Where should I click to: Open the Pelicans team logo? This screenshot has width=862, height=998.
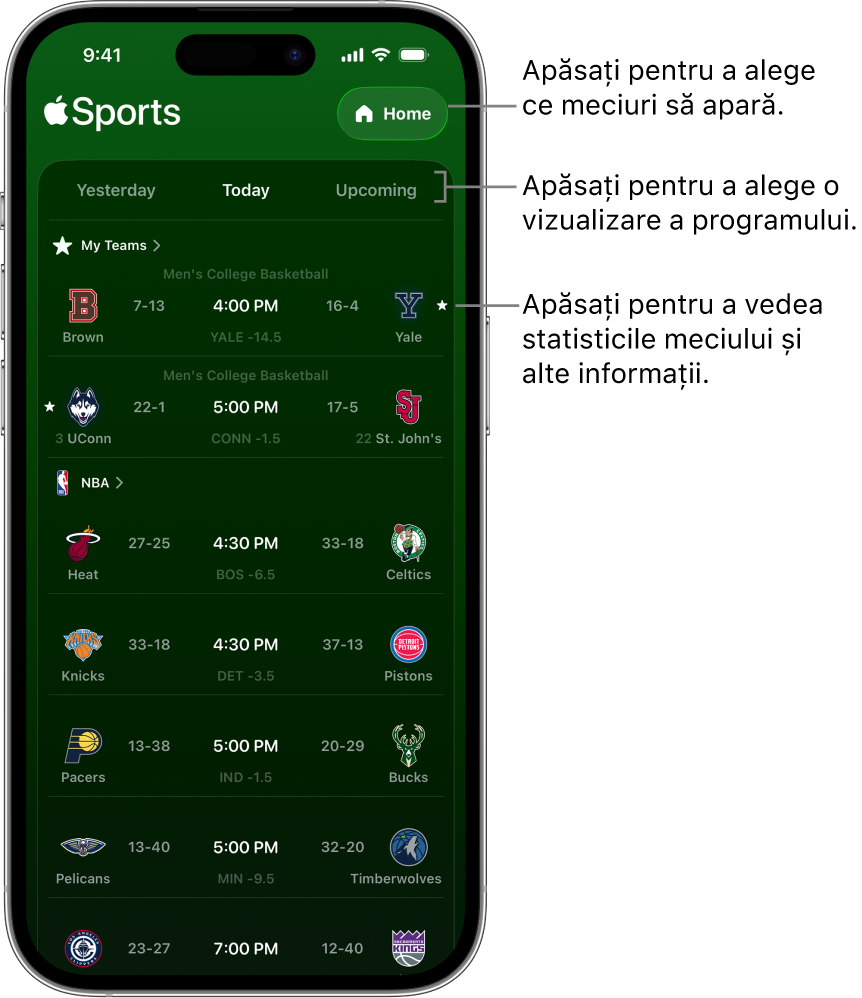(82, 845)
